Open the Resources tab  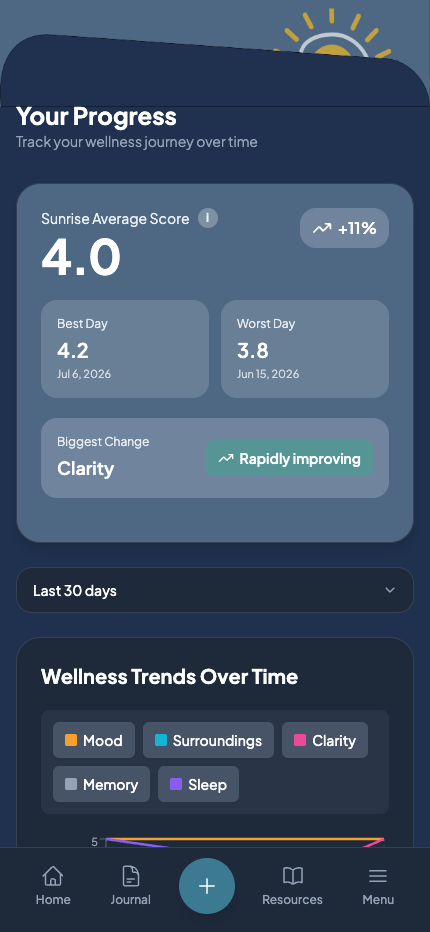coord(292,886)
